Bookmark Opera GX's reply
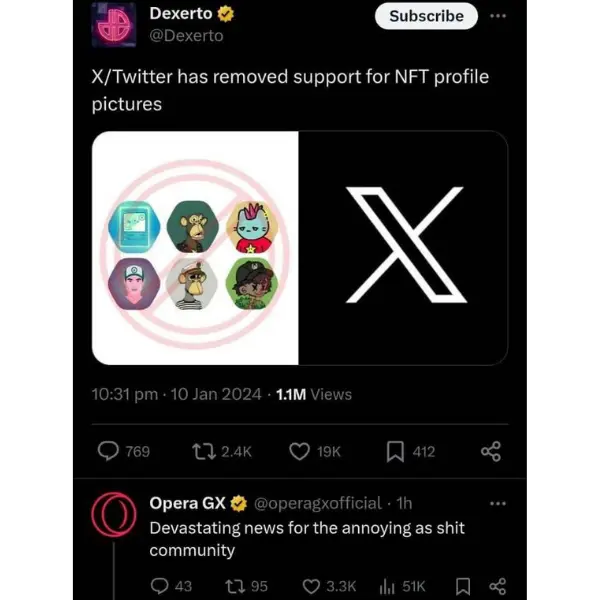The image size is (600, 600). point(462,586)
